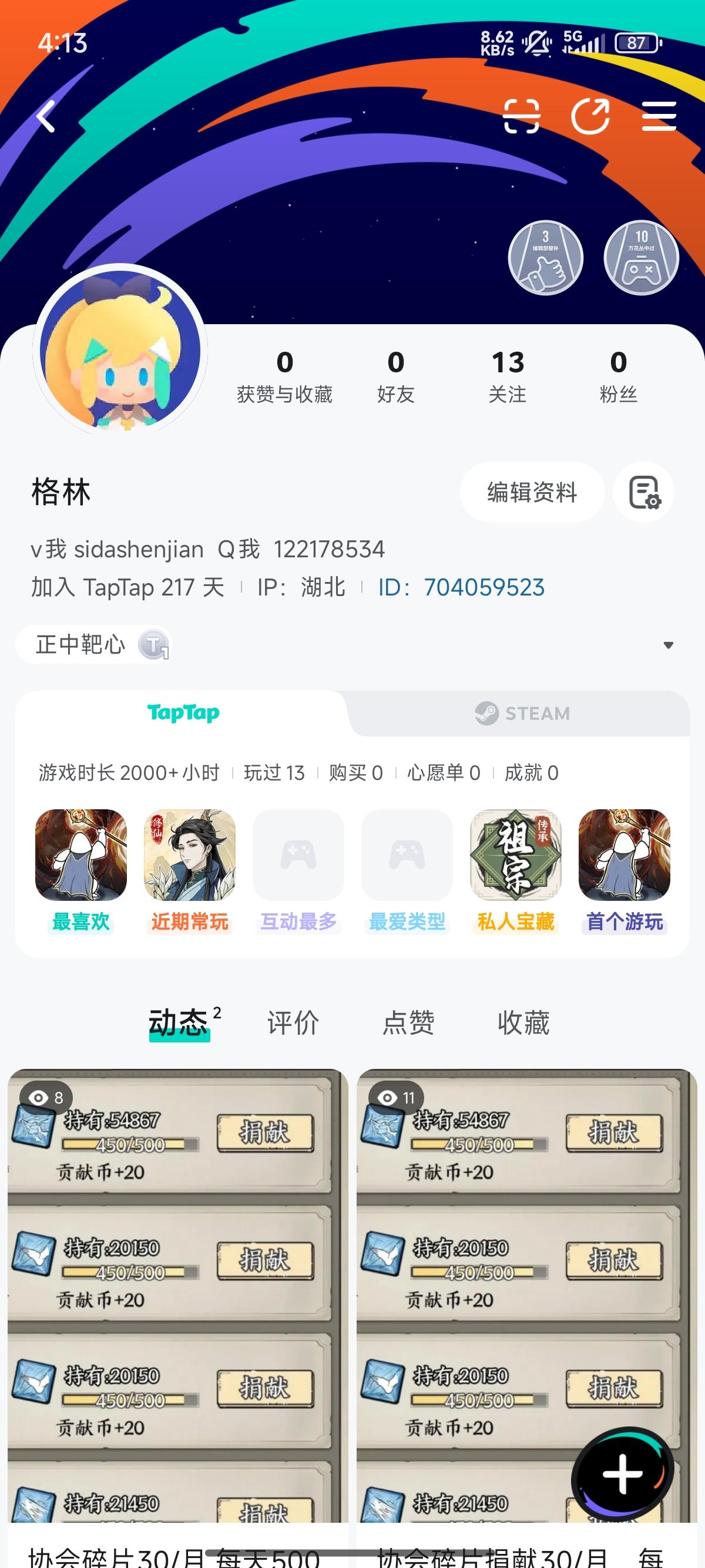Click the 万花丛中过 badge medal

640,258
